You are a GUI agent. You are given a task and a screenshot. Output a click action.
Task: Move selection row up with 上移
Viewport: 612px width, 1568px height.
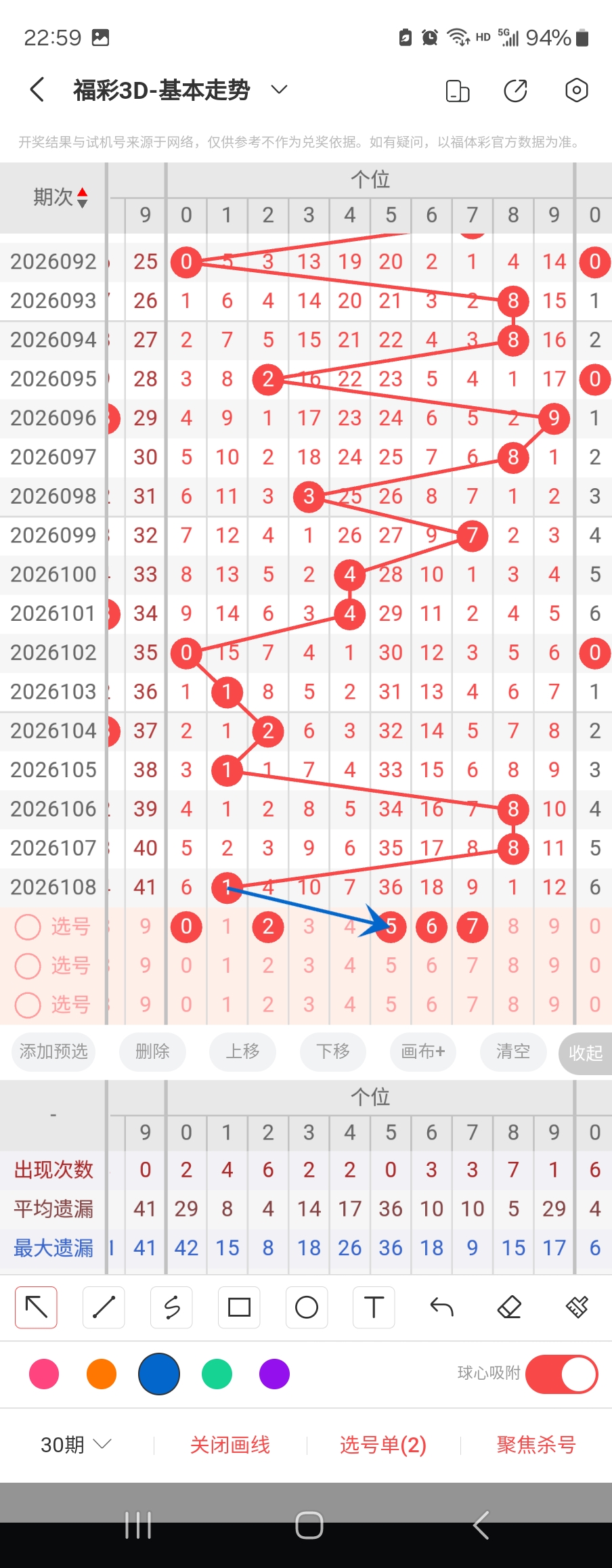point(242,1051)
